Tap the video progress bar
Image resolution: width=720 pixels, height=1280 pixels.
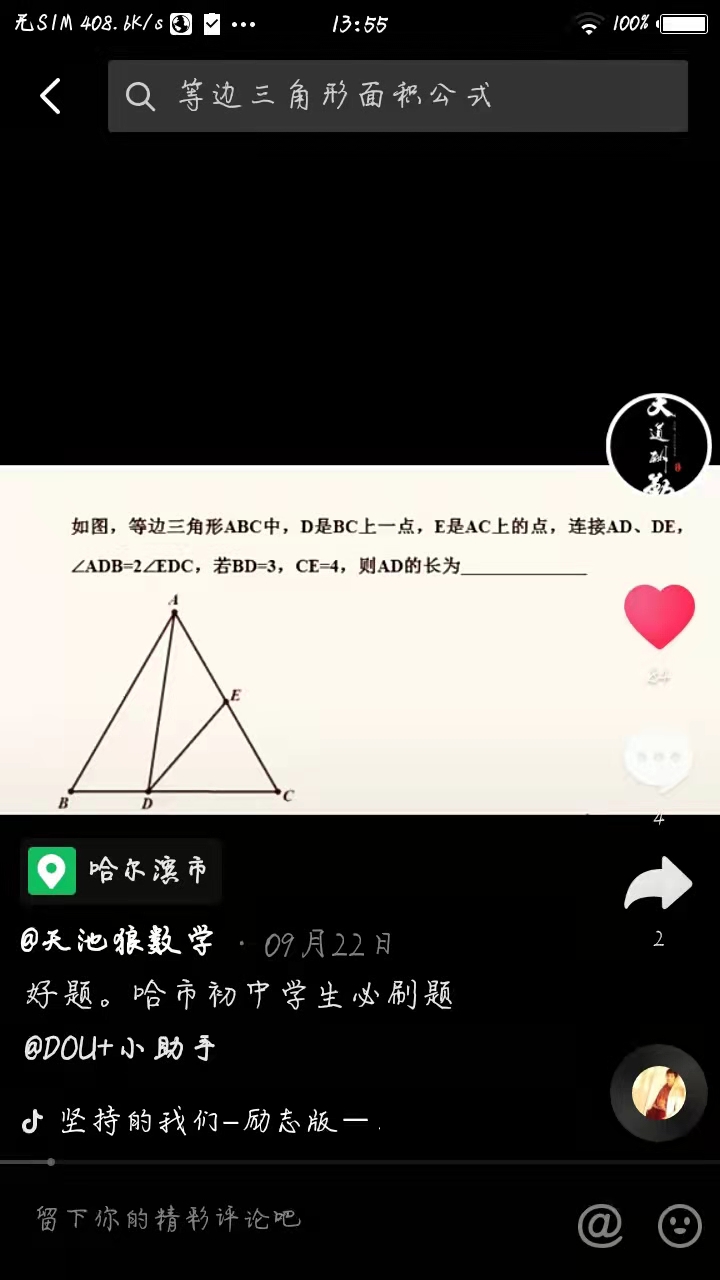point(360,1162)
